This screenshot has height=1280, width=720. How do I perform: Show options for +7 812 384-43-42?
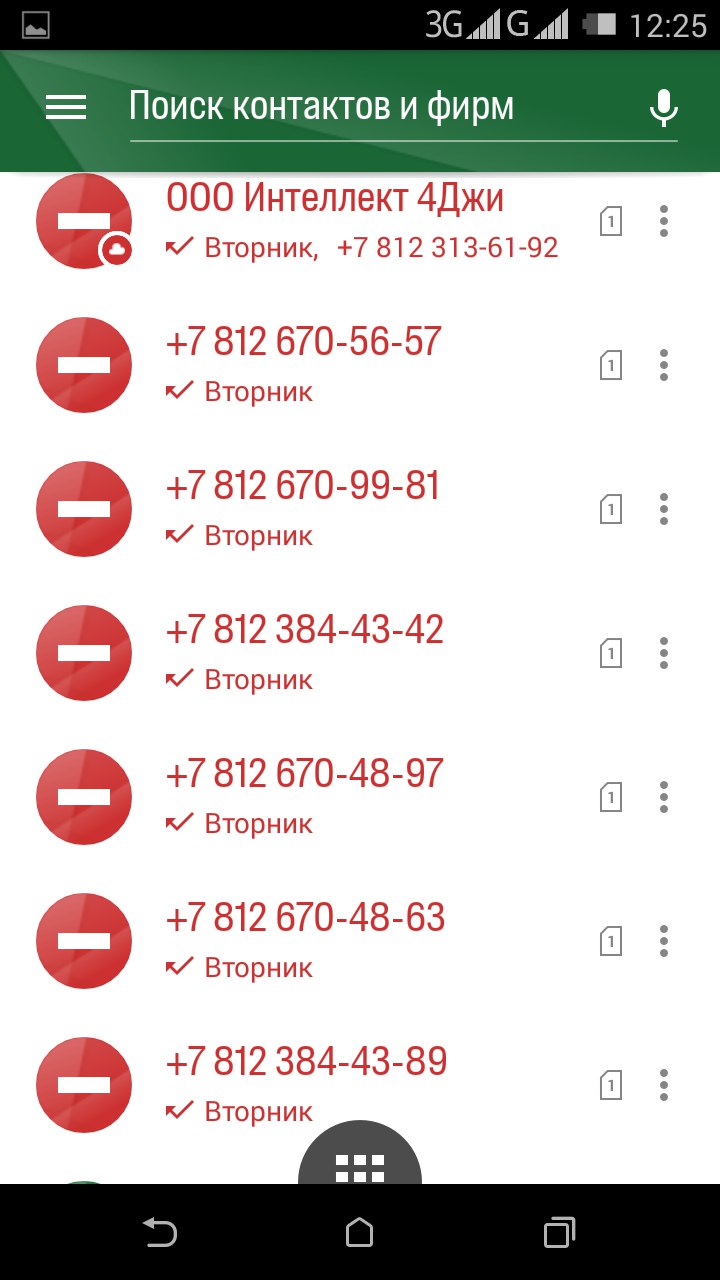[x=663, y=653]
